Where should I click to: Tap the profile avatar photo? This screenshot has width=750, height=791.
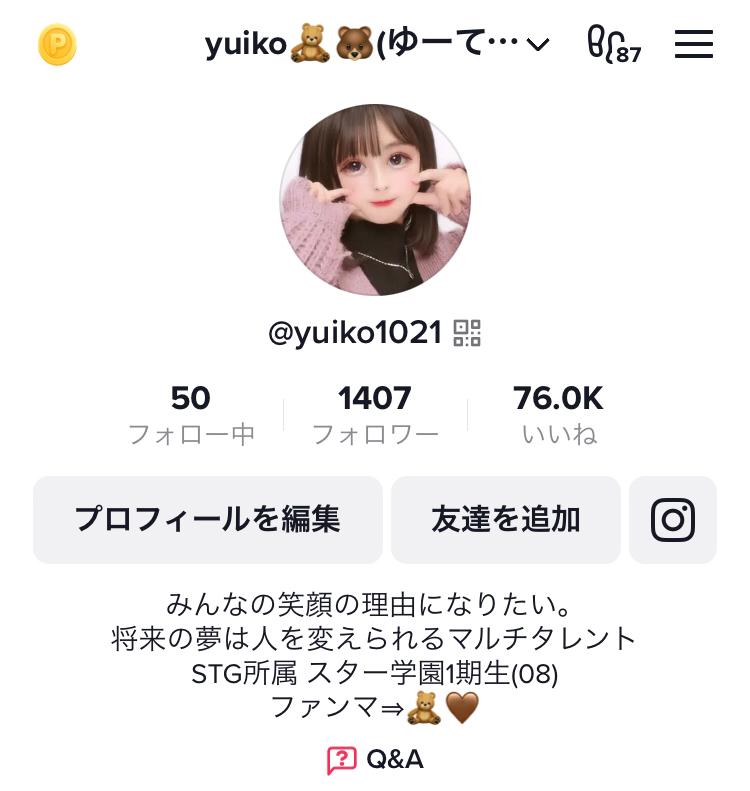pyautogui.click(x=375, y=200)
